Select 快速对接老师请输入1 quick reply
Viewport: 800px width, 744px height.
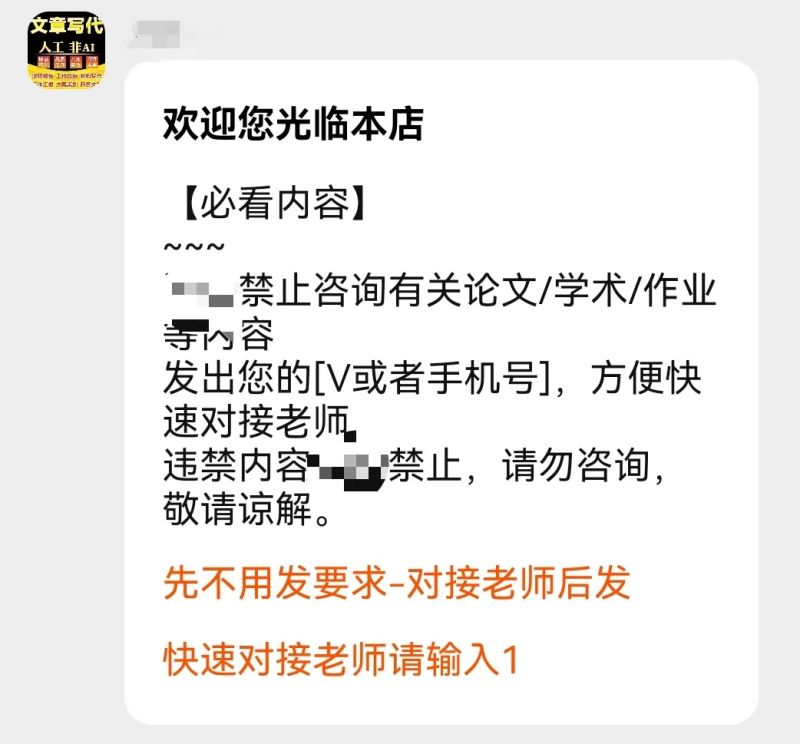343,660
